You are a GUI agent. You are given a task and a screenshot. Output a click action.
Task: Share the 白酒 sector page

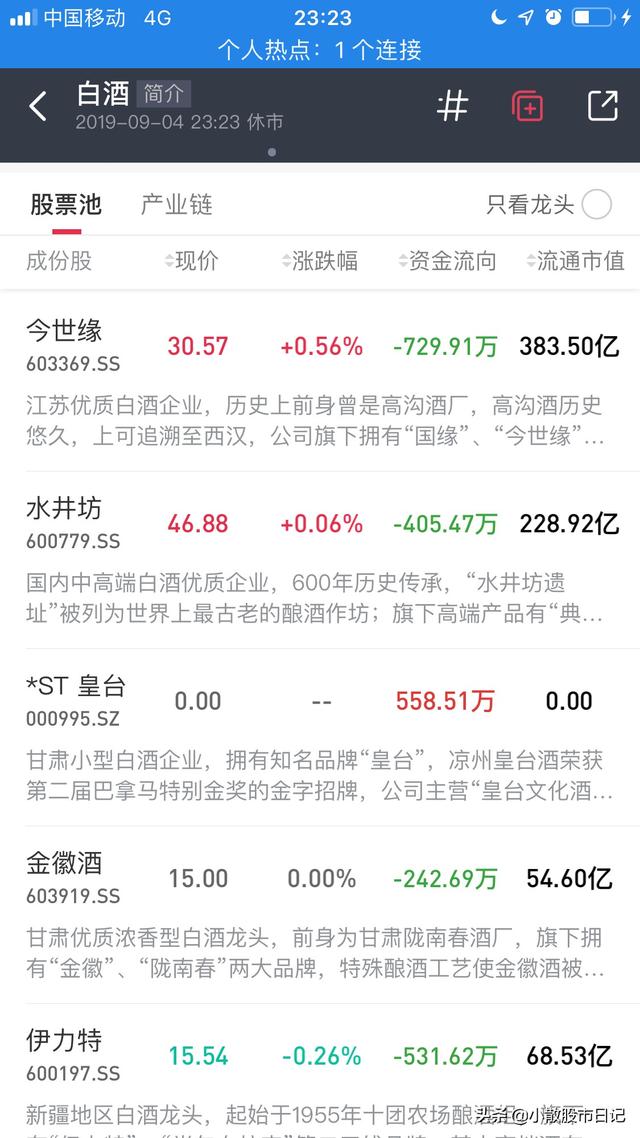[603, 105]
